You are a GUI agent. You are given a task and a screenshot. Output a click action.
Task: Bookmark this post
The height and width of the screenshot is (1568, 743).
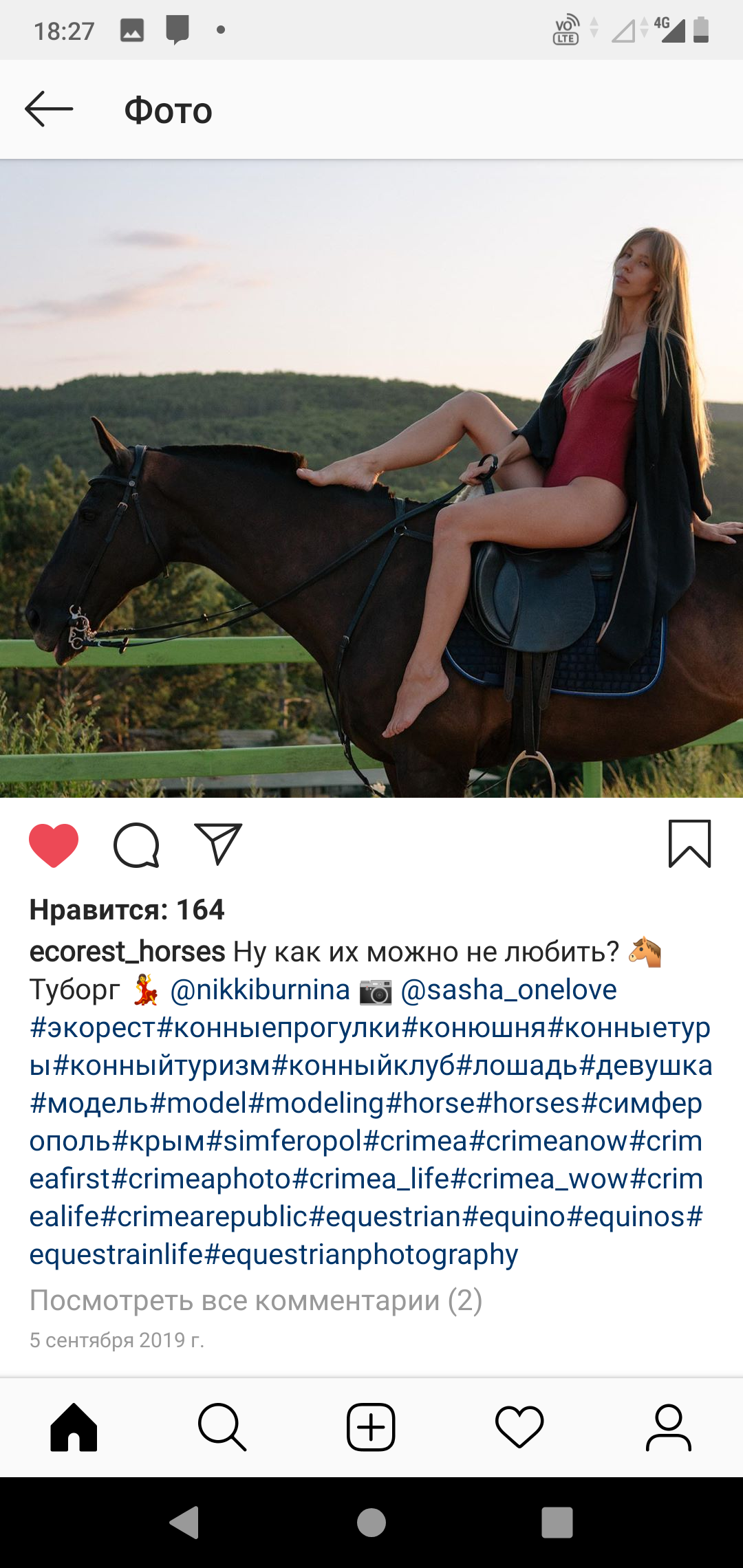689,844
